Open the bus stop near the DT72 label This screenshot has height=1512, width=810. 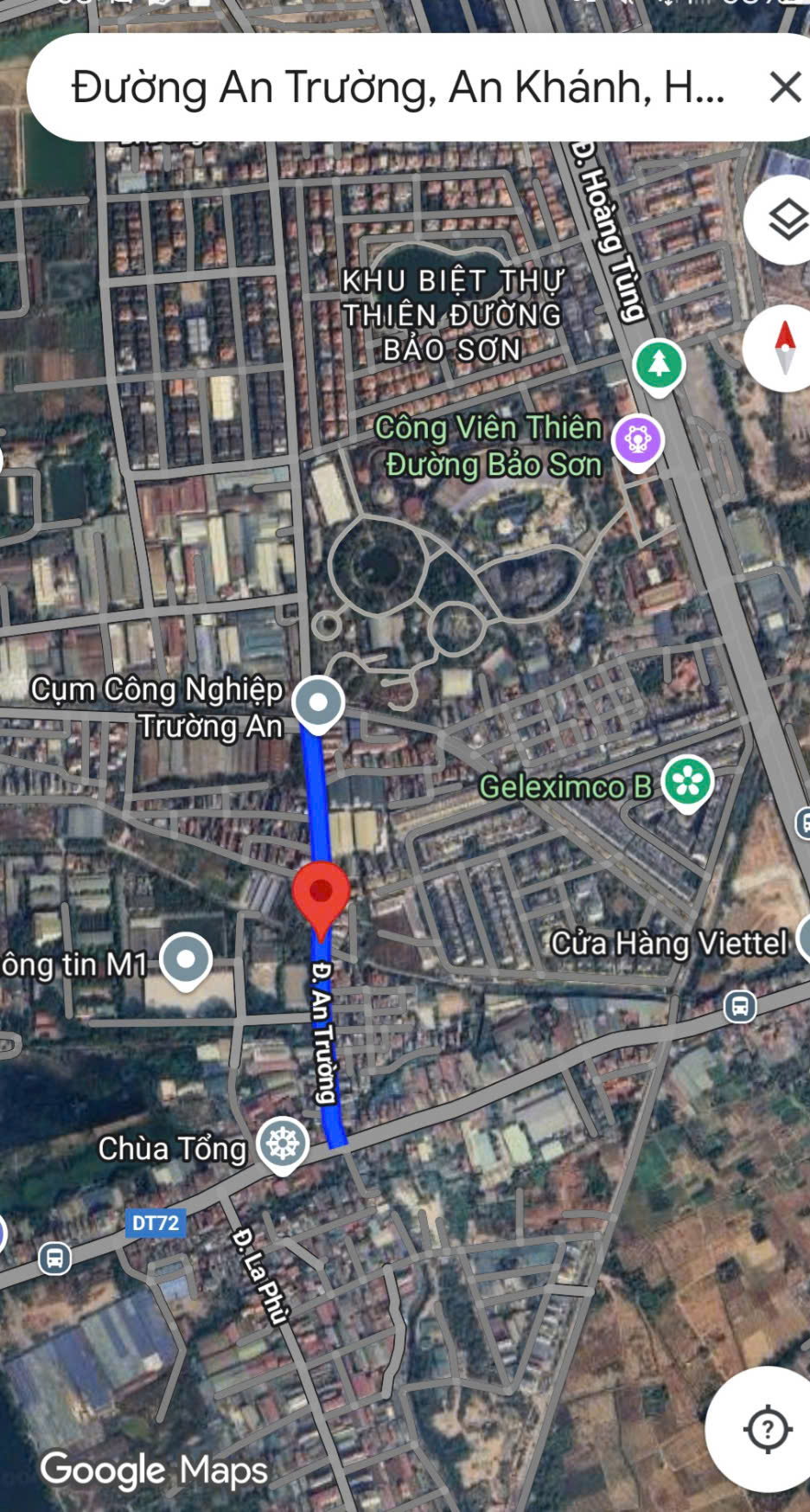point(54,1257)
